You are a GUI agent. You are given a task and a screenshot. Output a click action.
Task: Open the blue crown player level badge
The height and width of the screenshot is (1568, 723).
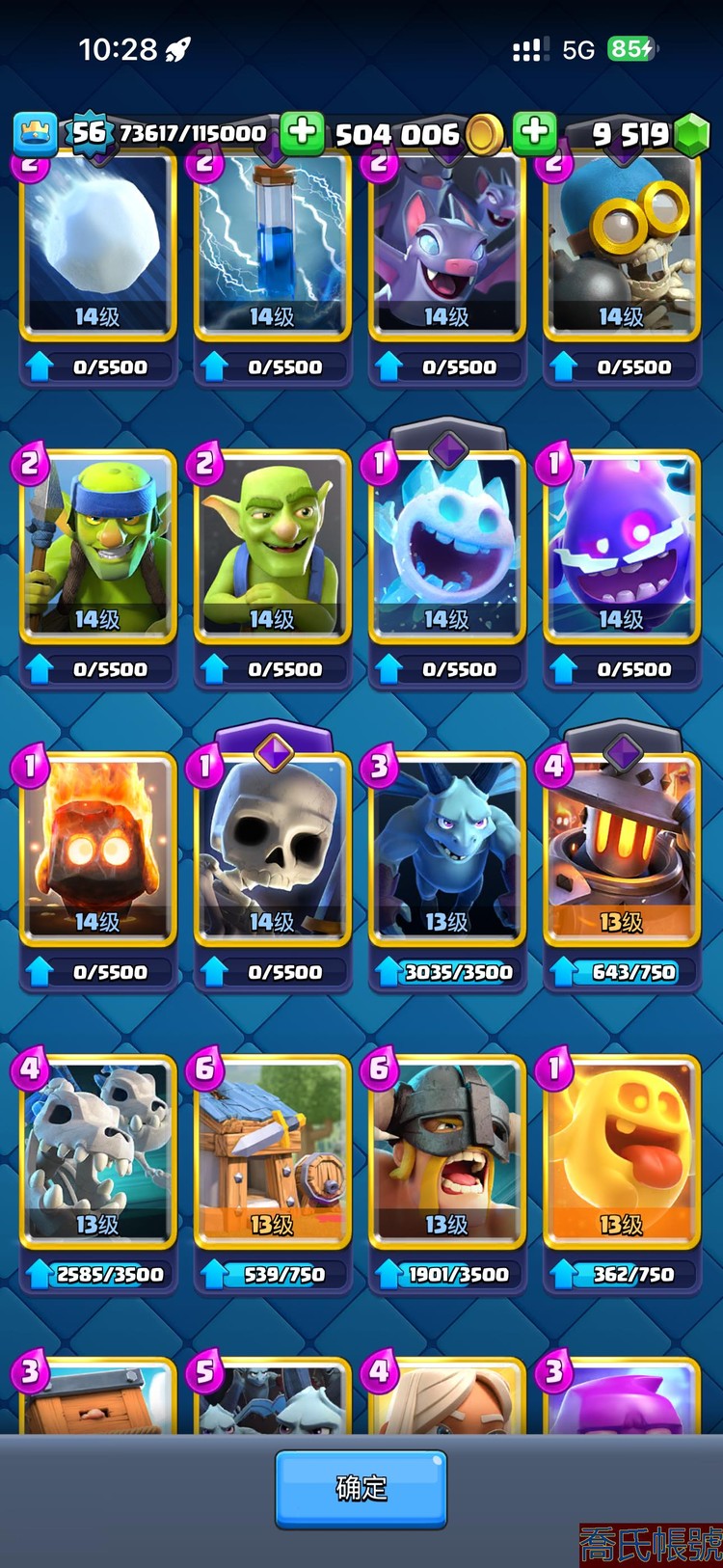coord(35,133)
